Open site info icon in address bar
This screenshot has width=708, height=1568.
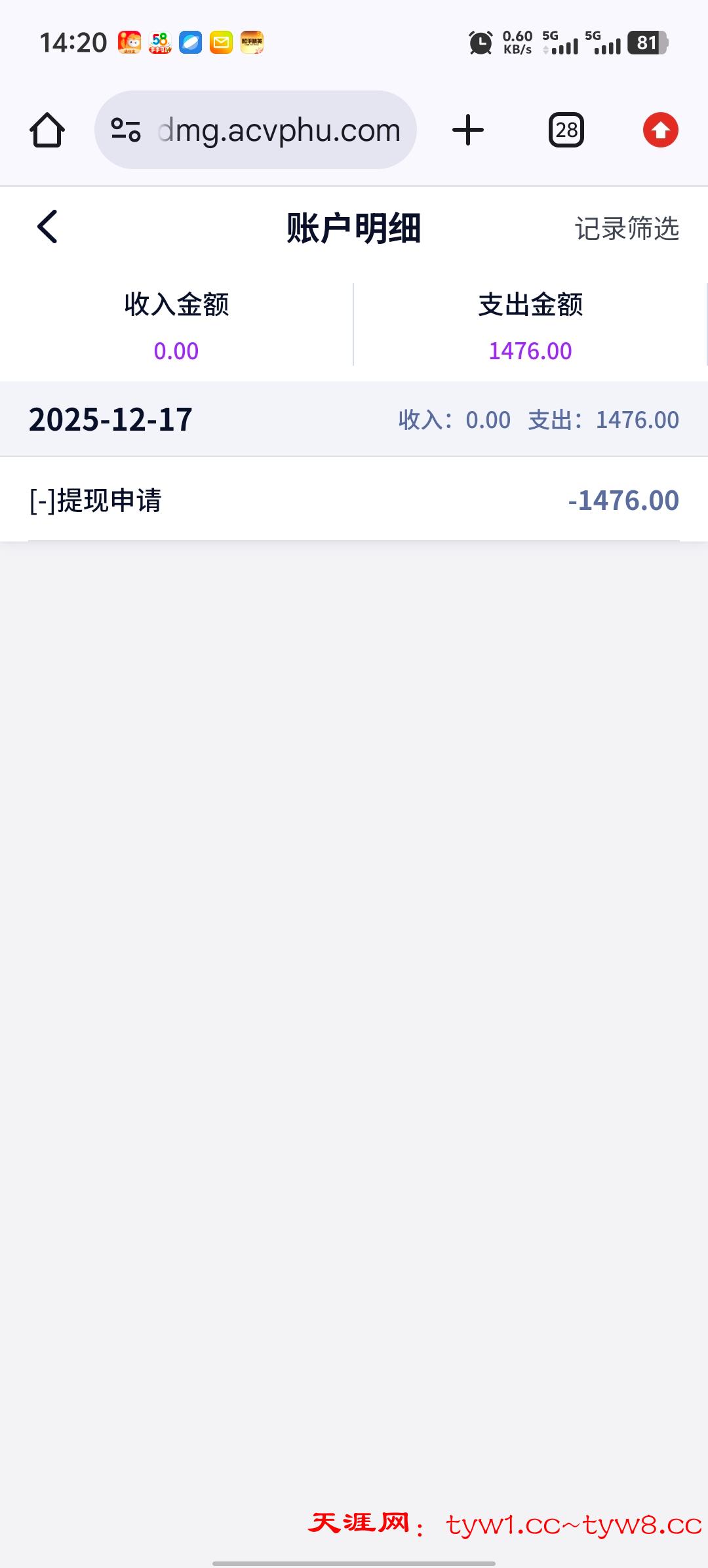pyautogui.click(x=126, y=130)
